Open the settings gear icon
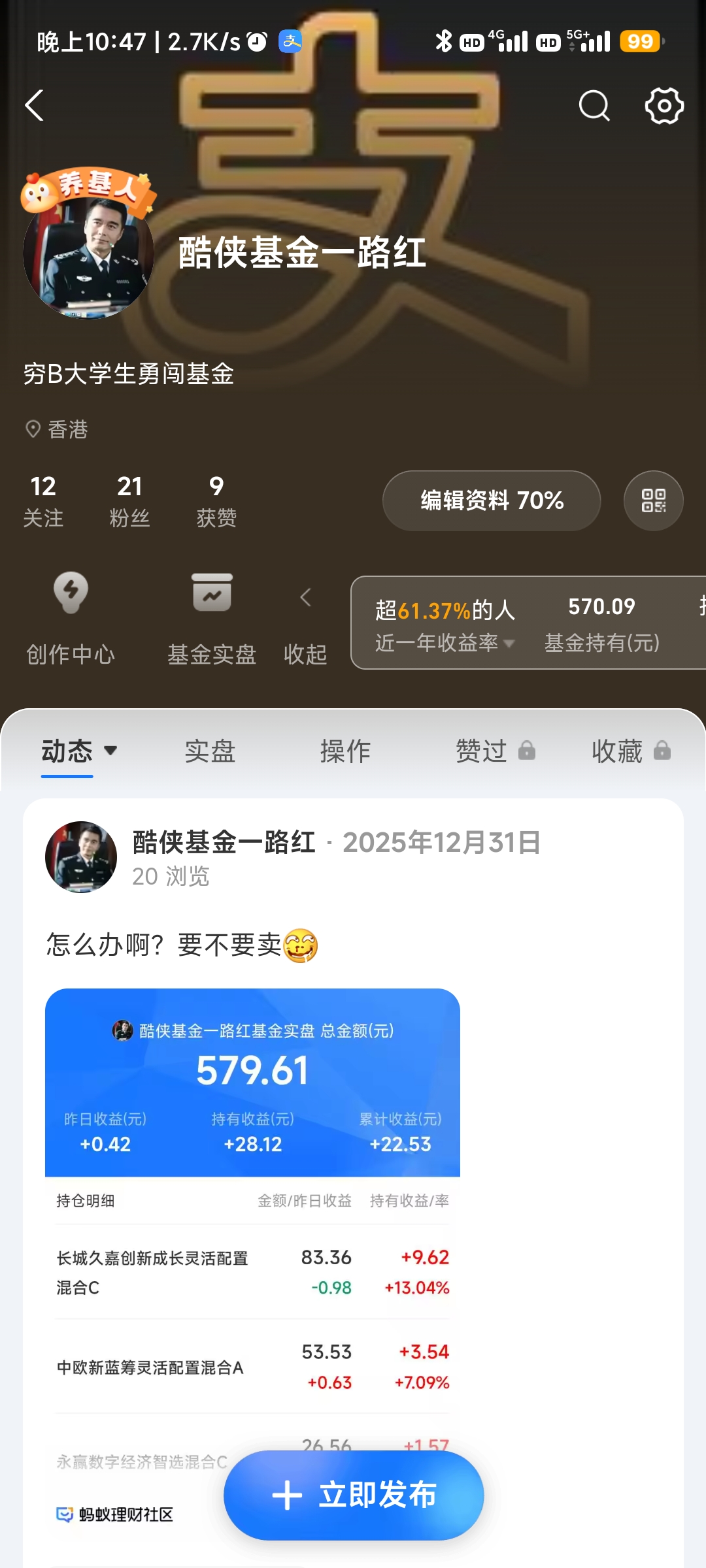 coord(664,106)
